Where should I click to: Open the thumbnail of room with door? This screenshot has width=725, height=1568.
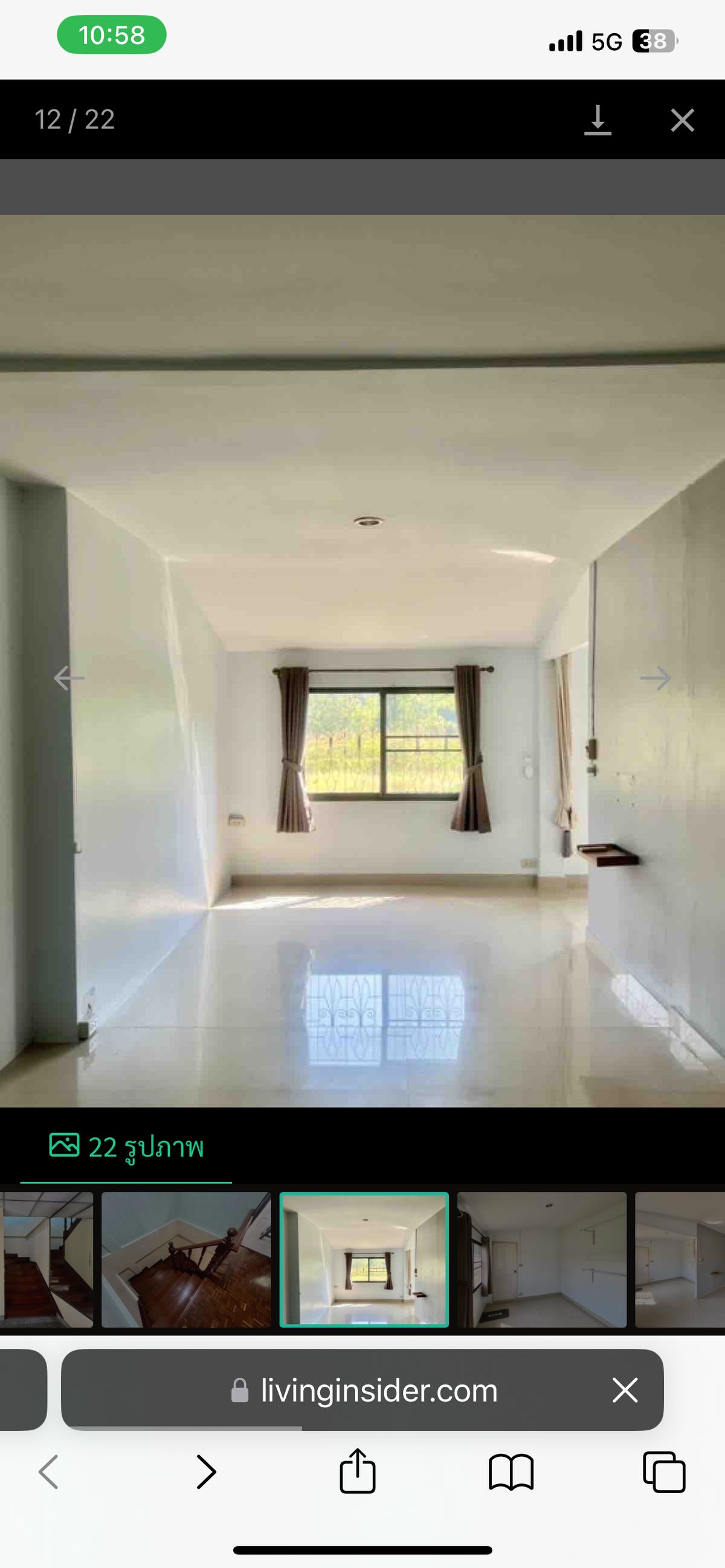point(541,1260)
